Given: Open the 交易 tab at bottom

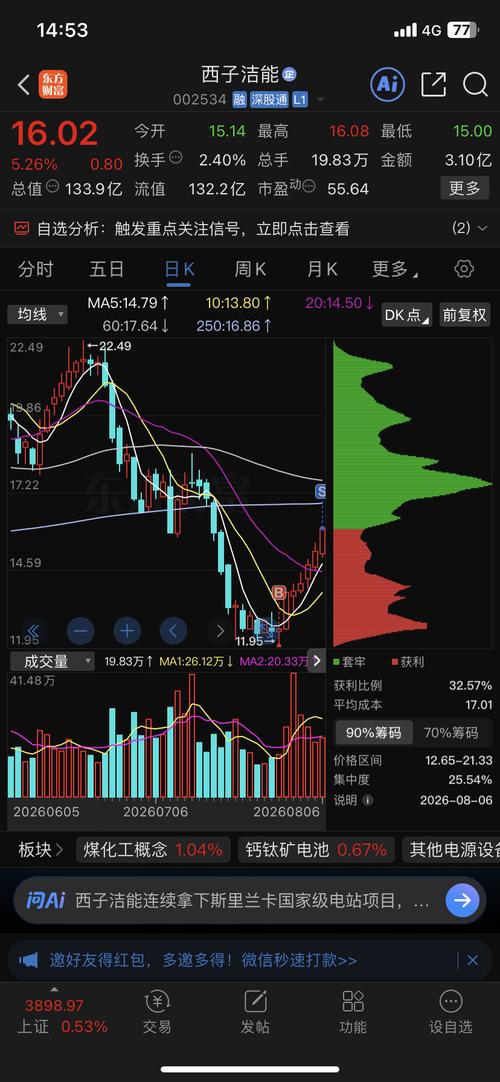Looking at the screenshot, I should pos(157,1012).
